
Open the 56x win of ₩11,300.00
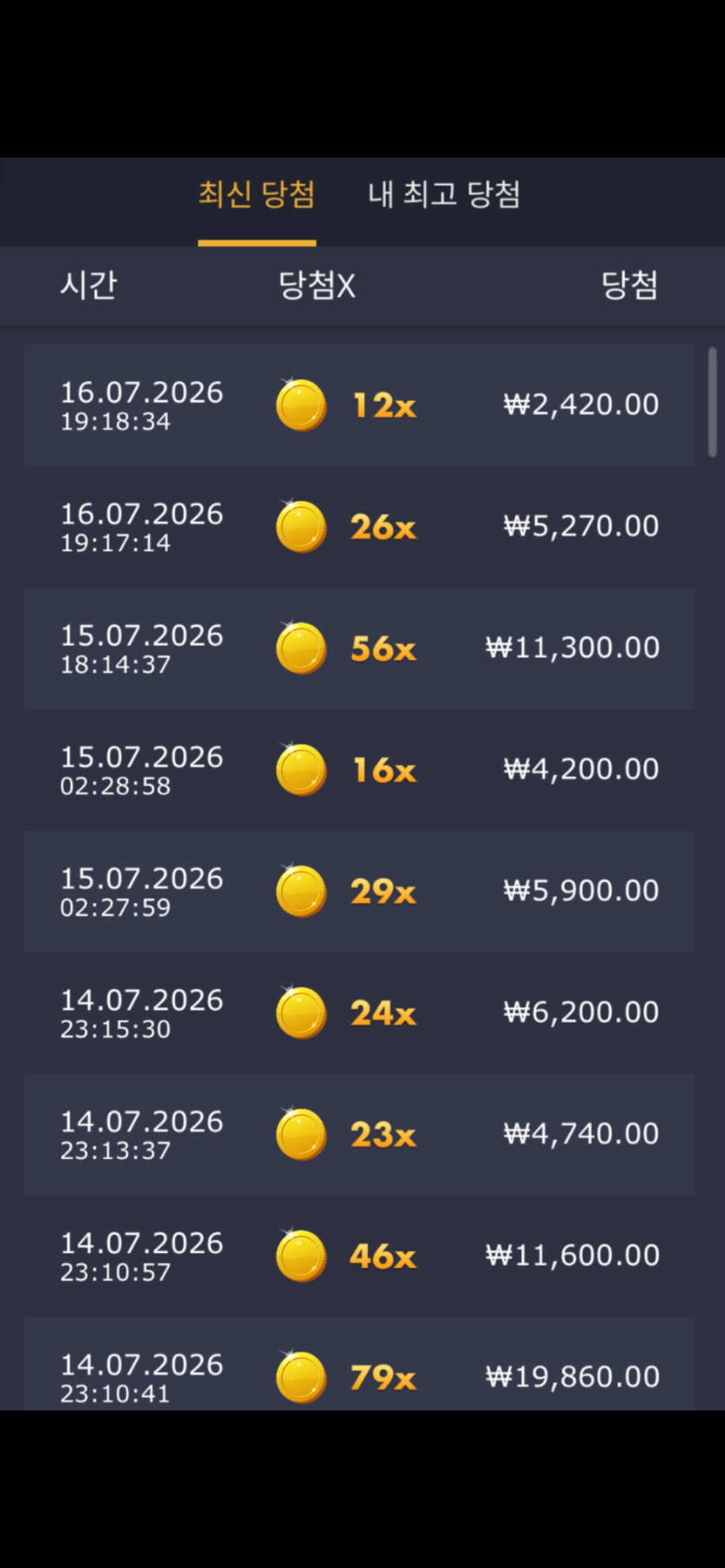click(359, 648)
